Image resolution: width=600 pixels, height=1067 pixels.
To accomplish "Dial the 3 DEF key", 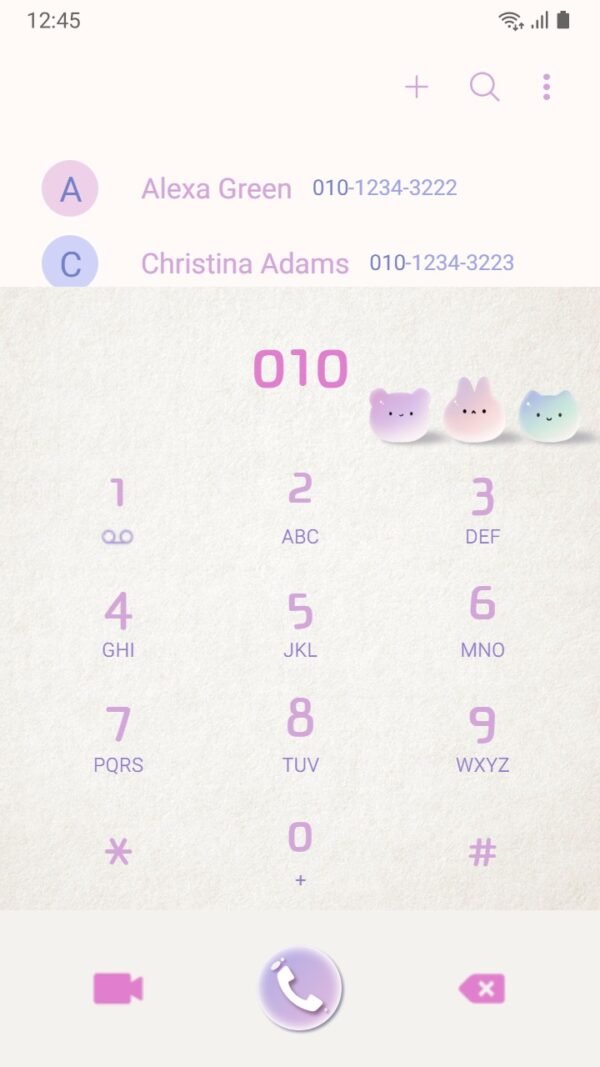I will point(482,510).
